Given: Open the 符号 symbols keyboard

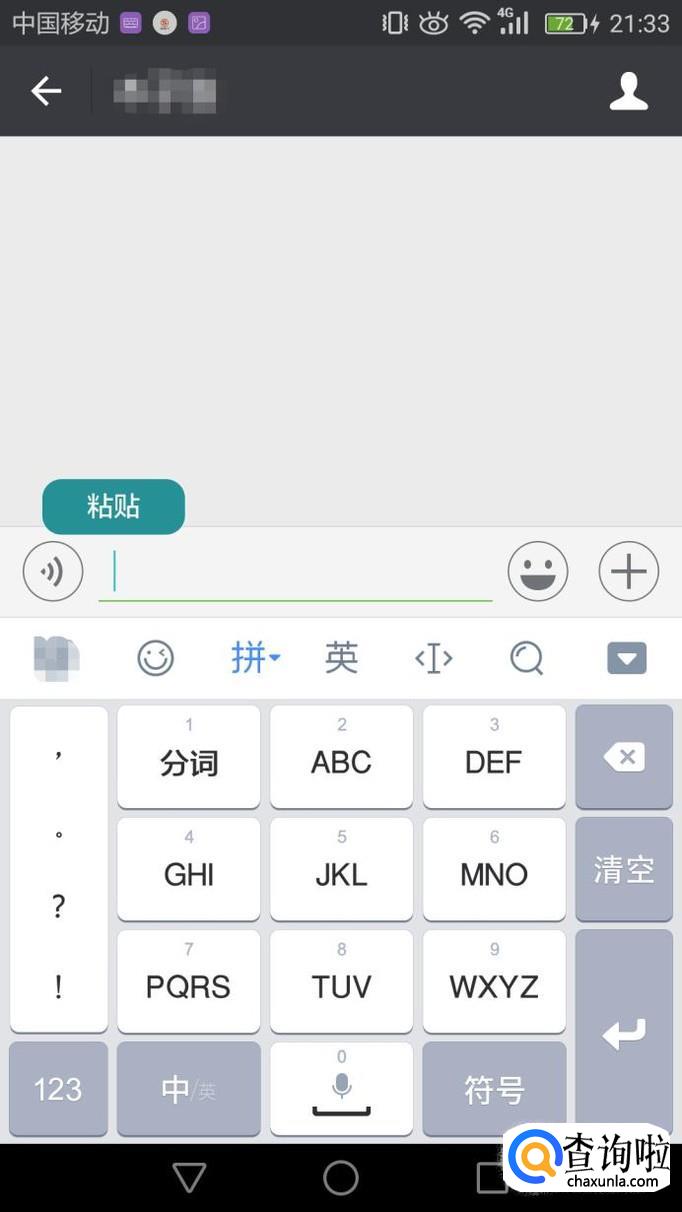Looking at the screenshot, I should coord(494,1089).
